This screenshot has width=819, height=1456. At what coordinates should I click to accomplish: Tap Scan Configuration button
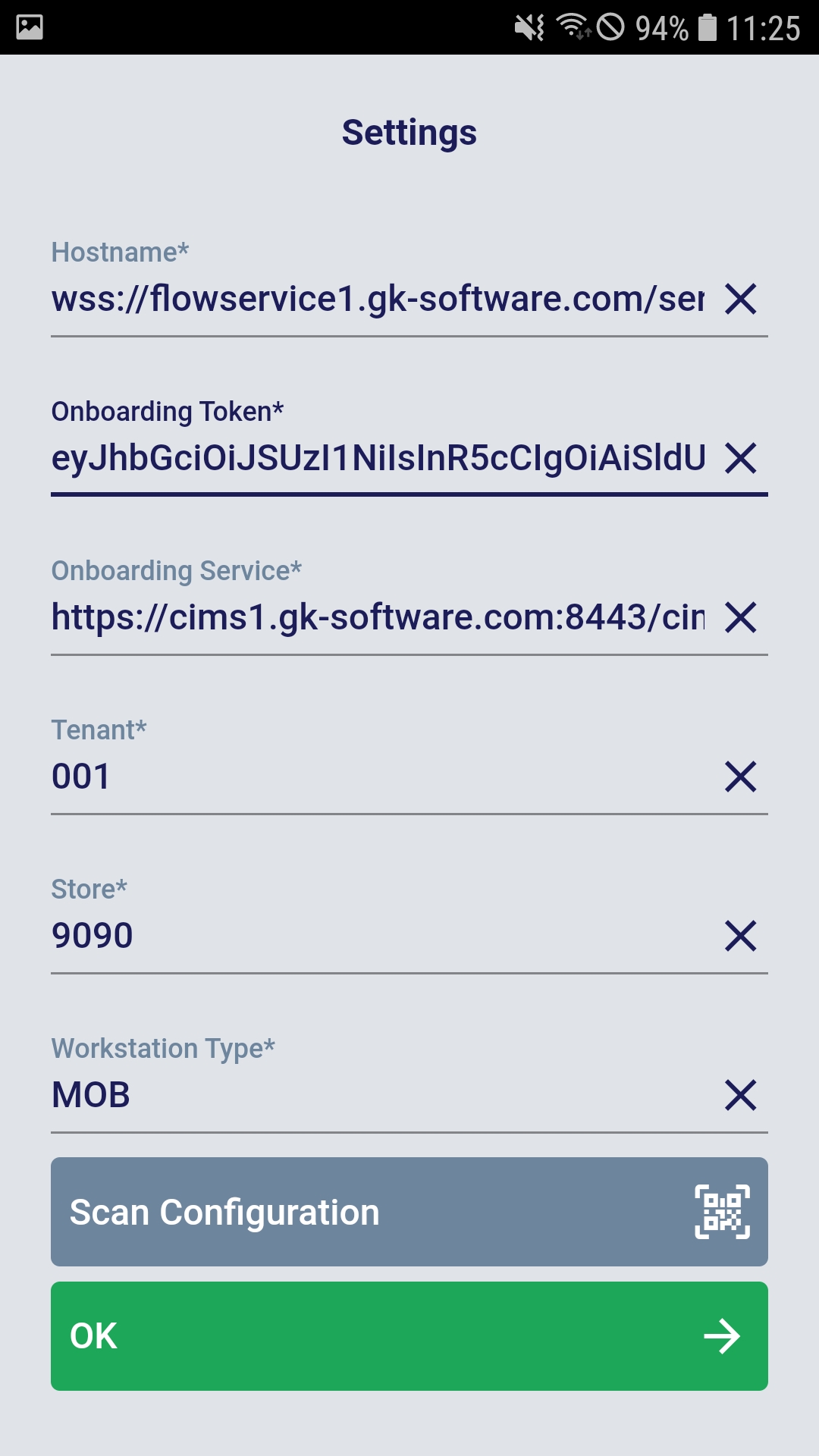tap(409, 1212)
